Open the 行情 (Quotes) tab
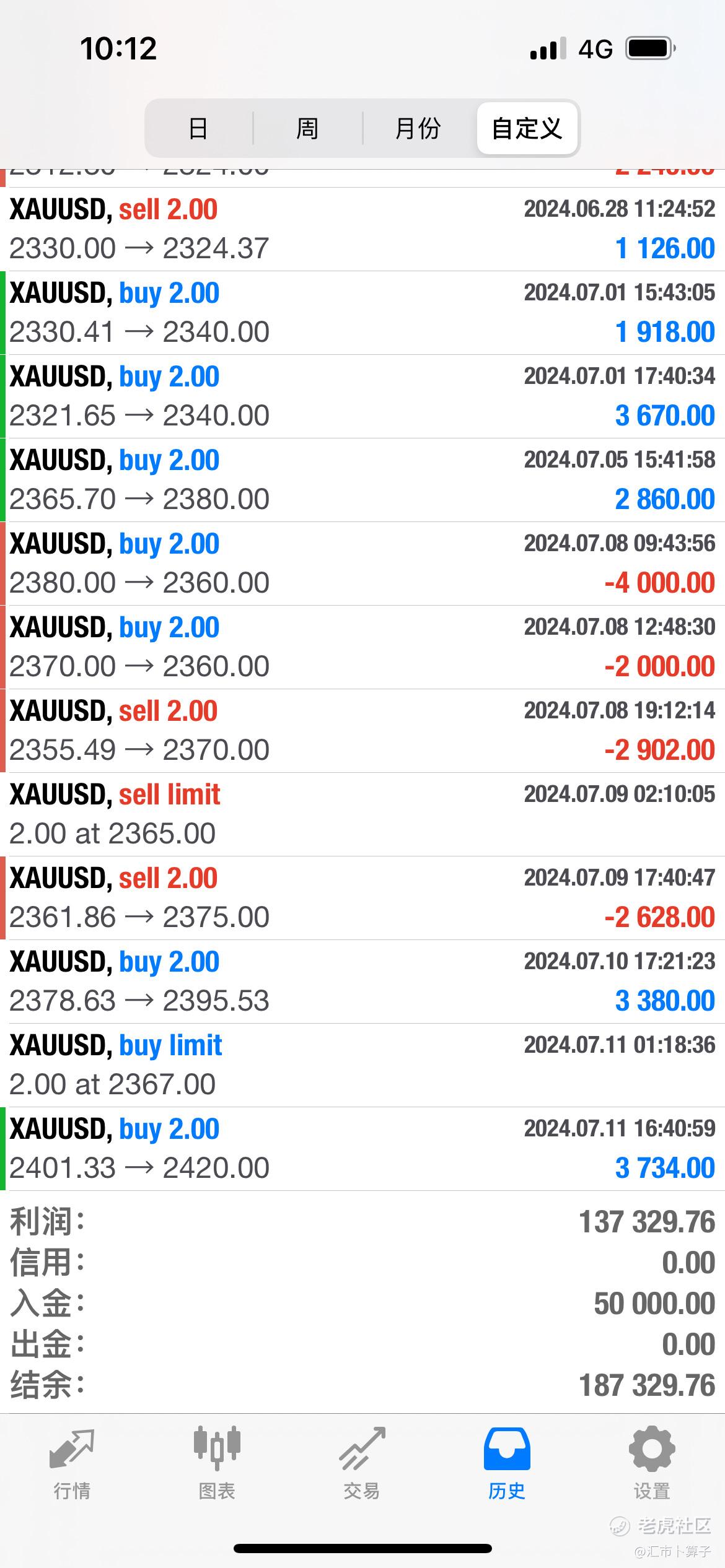 72,1463
